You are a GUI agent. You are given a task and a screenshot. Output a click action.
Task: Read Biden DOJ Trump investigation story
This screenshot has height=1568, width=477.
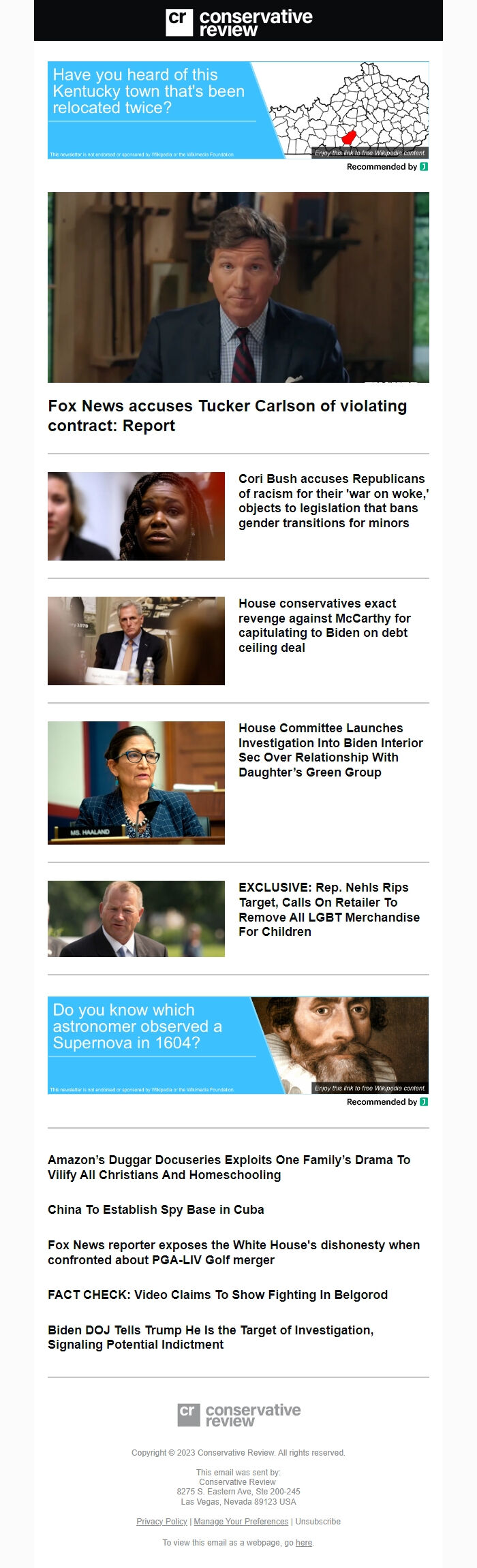(211, 1337)
